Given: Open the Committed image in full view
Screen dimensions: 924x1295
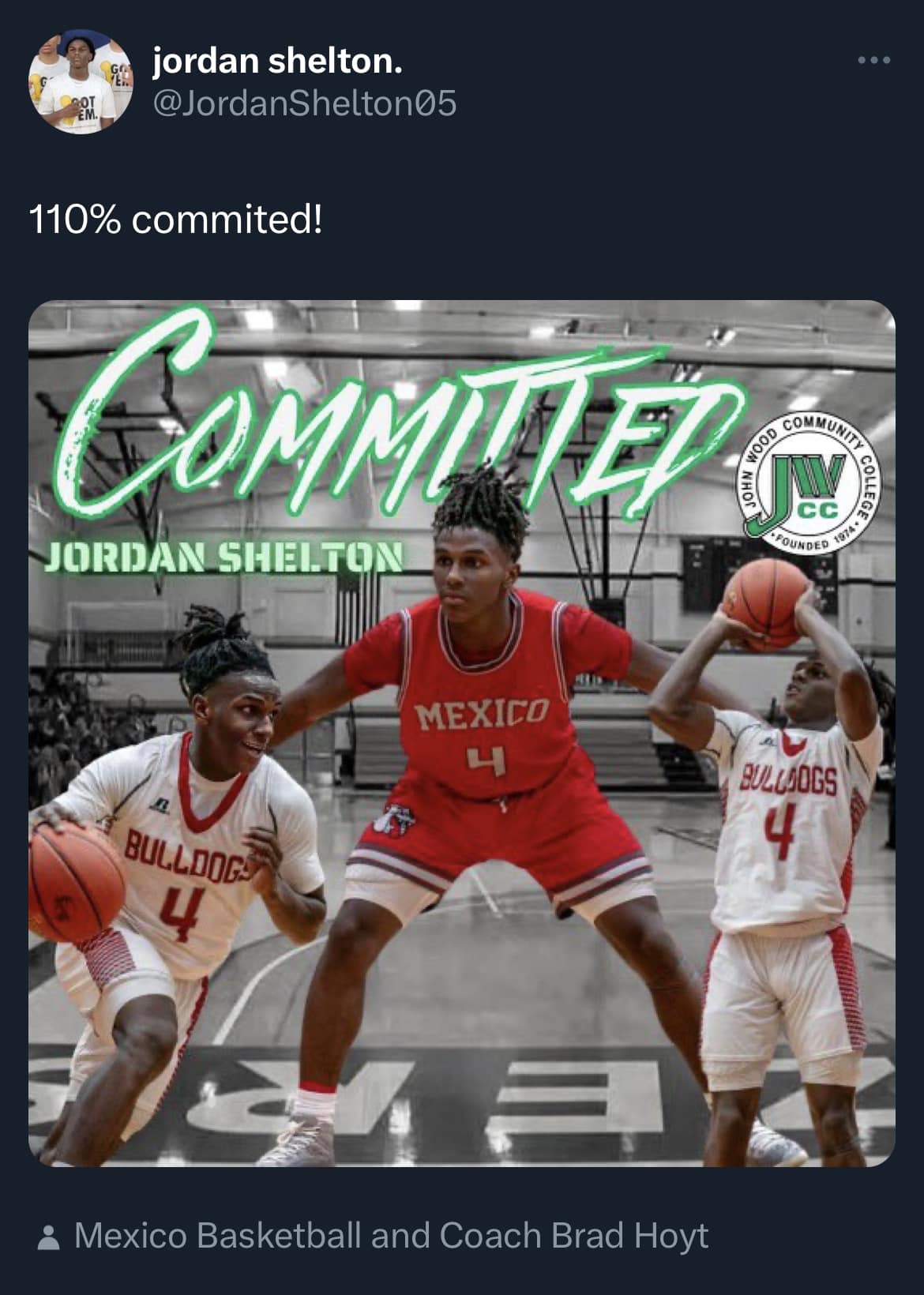Looking at the screenshot, I should pos(462,733).
